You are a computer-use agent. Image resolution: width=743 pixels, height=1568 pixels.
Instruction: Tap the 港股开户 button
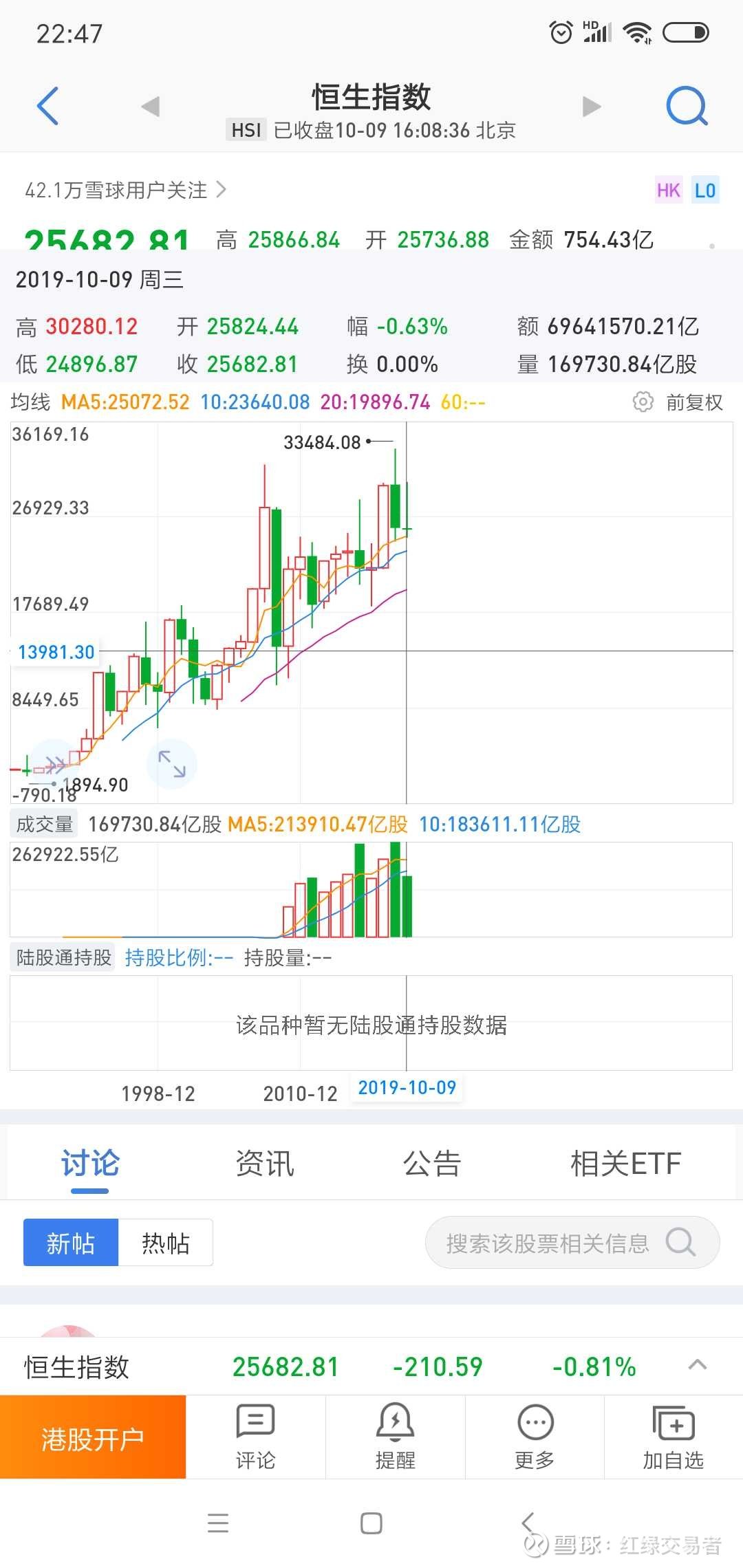click(93, 1438)
